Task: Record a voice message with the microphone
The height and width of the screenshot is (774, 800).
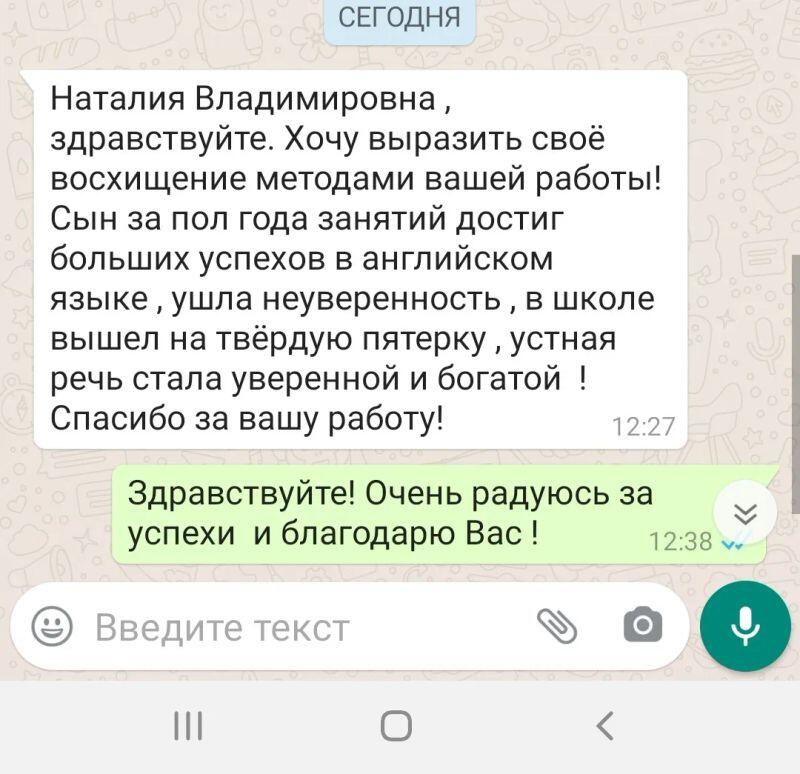Action: [x=745, y=626]
